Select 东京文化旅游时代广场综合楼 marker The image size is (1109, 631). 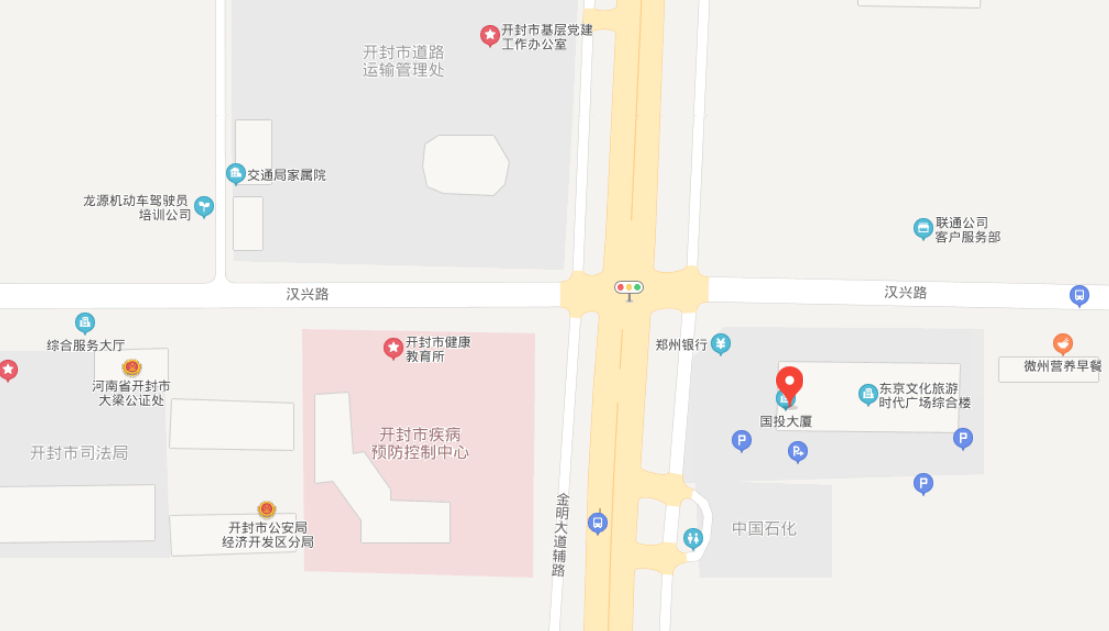(x=868, y=394)
